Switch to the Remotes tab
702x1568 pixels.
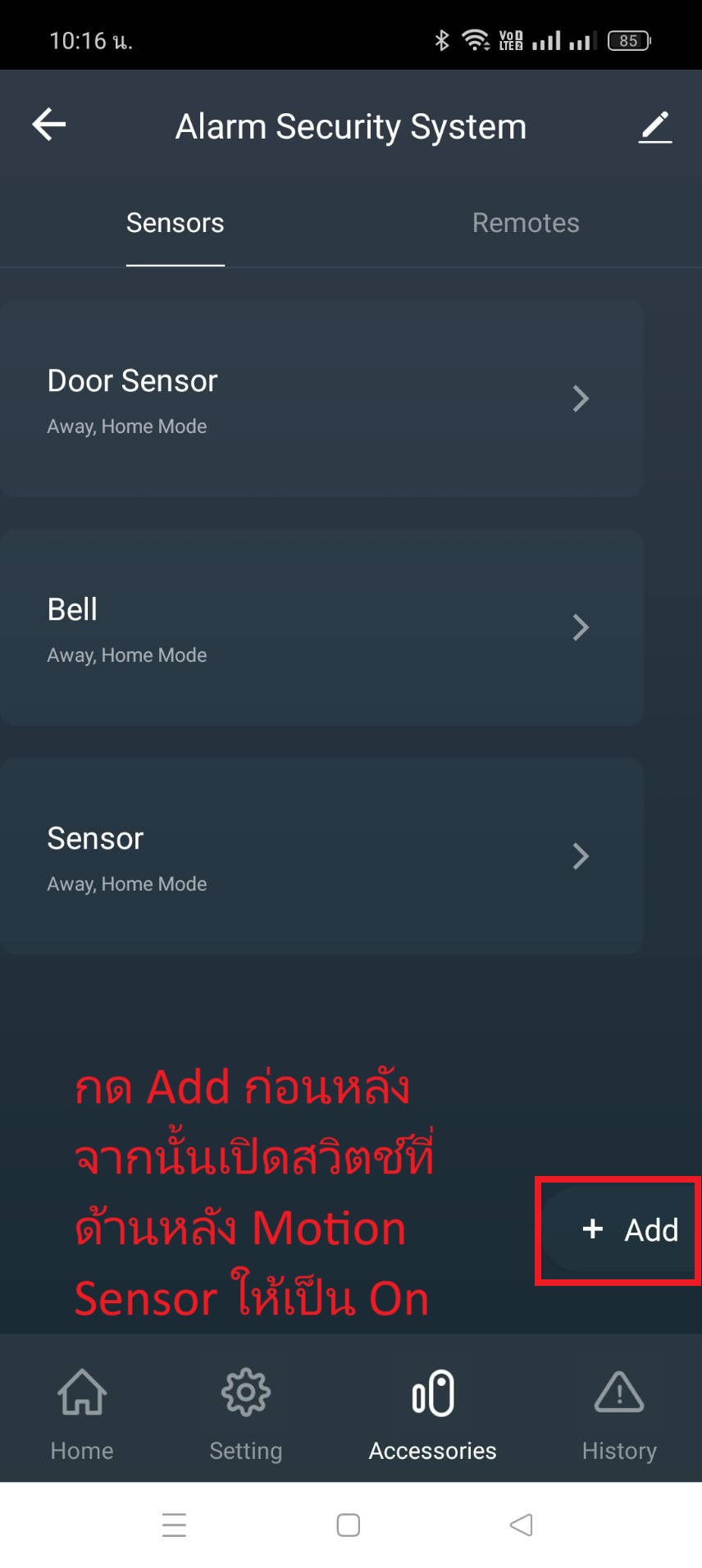(526, 223)
